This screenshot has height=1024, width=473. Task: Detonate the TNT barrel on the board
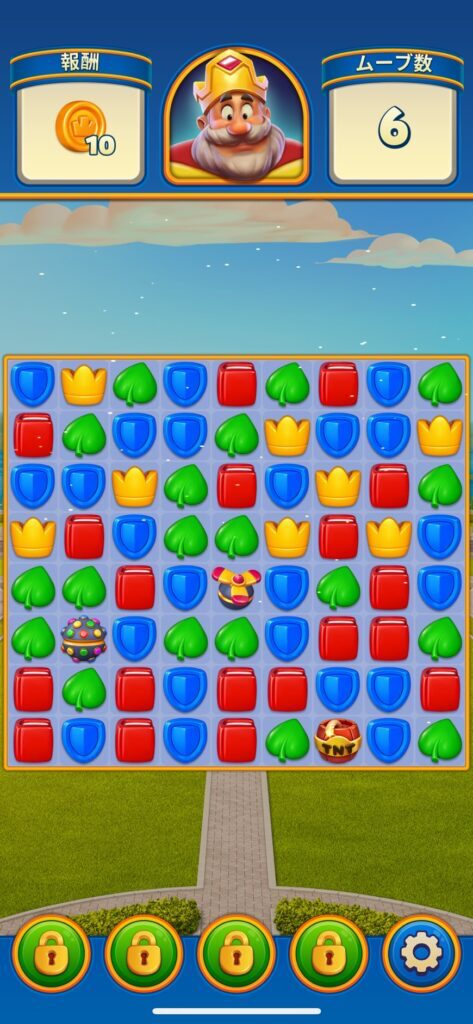click(338, 741)
